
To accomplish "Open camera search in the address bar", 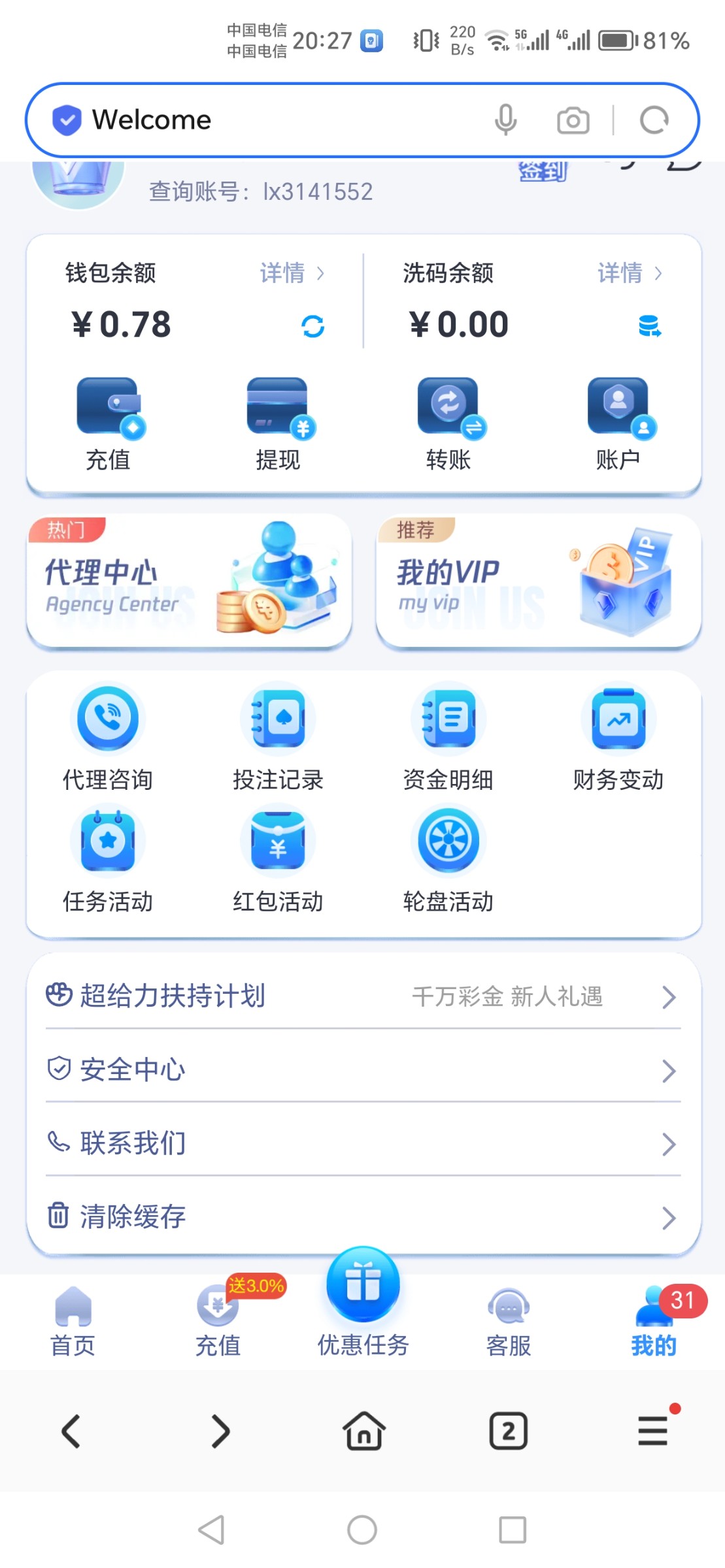I will (x=573, y=120).
